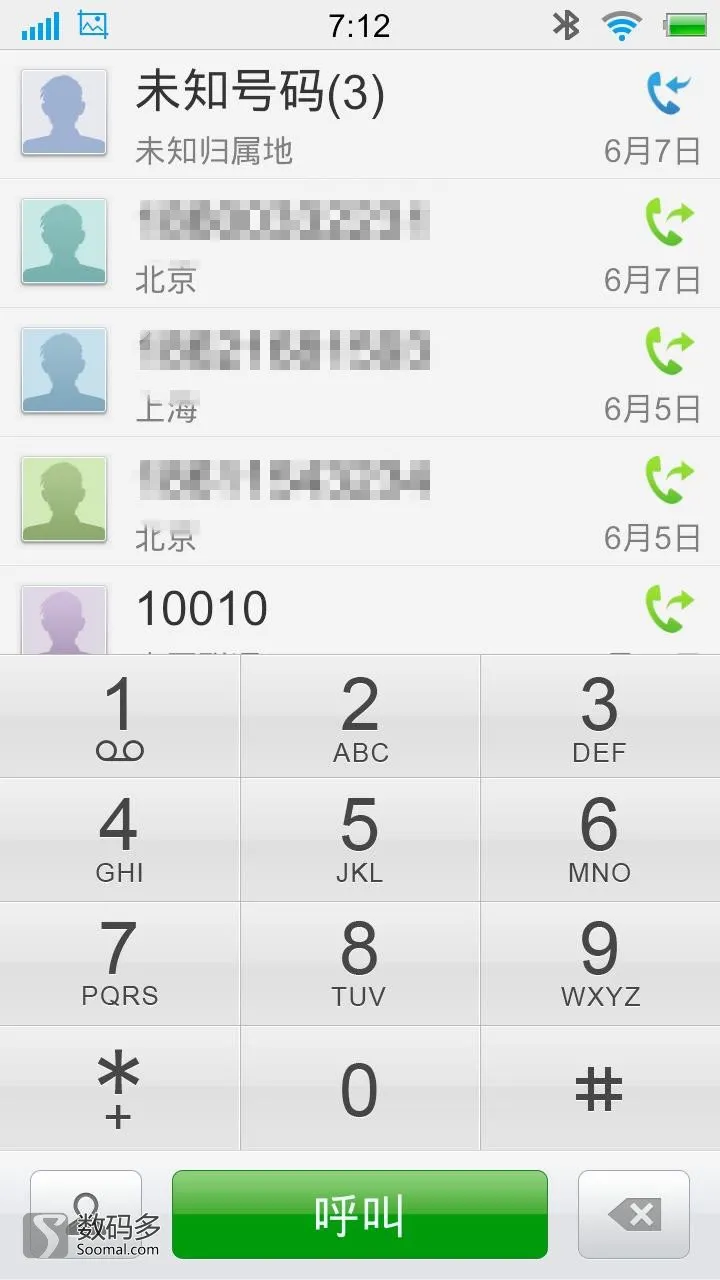Dial digit 8 TUV
The width and height of the screenshot is (720, 1280).
pos(360,964)
